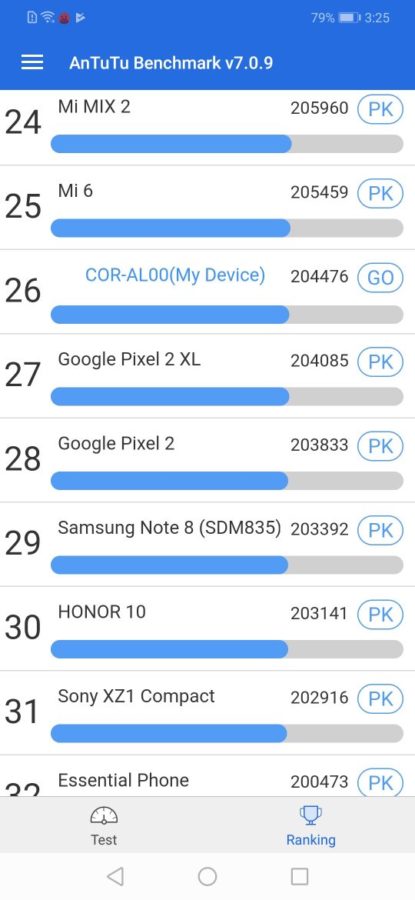Compare against HONOR 10 with PK
Image resolution: width=415 pixels, height=900 pixels.
381,614
